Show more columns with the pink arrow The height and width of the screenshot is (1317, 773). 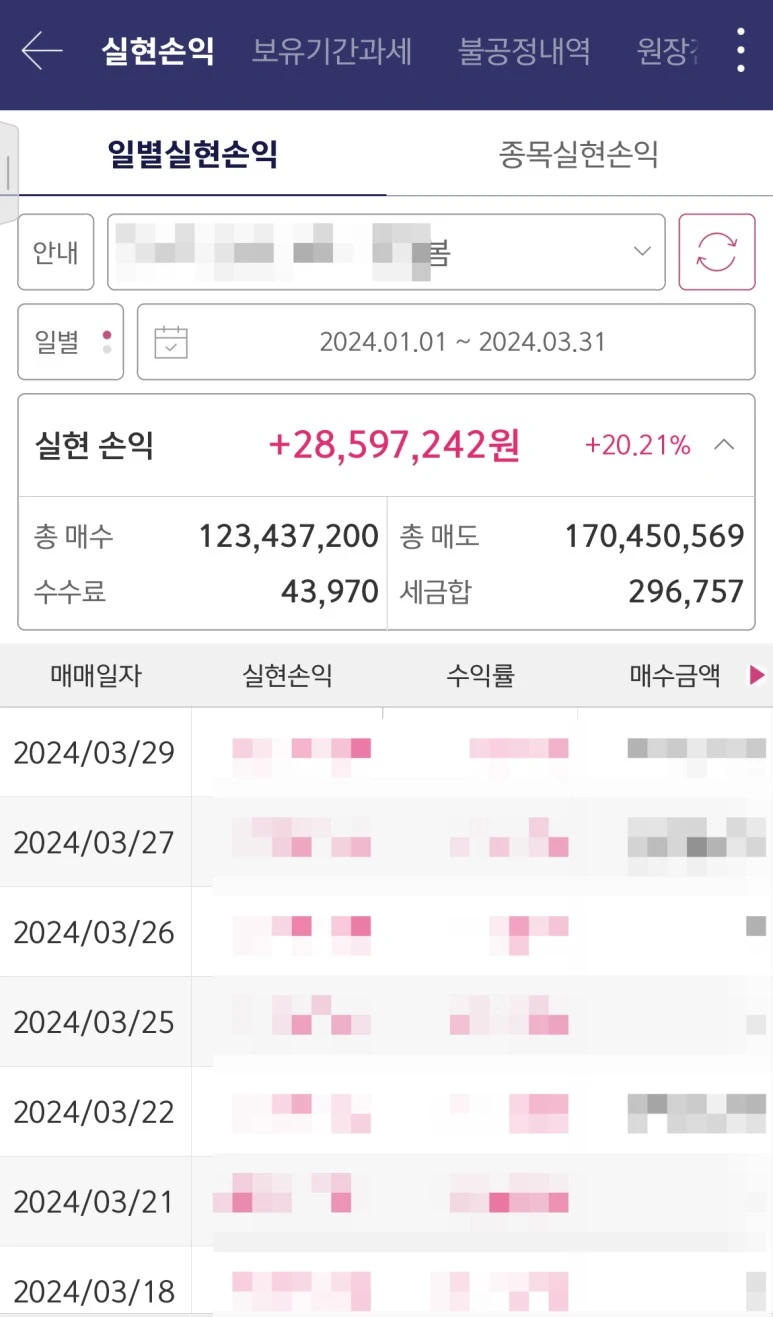click(757, 676)
